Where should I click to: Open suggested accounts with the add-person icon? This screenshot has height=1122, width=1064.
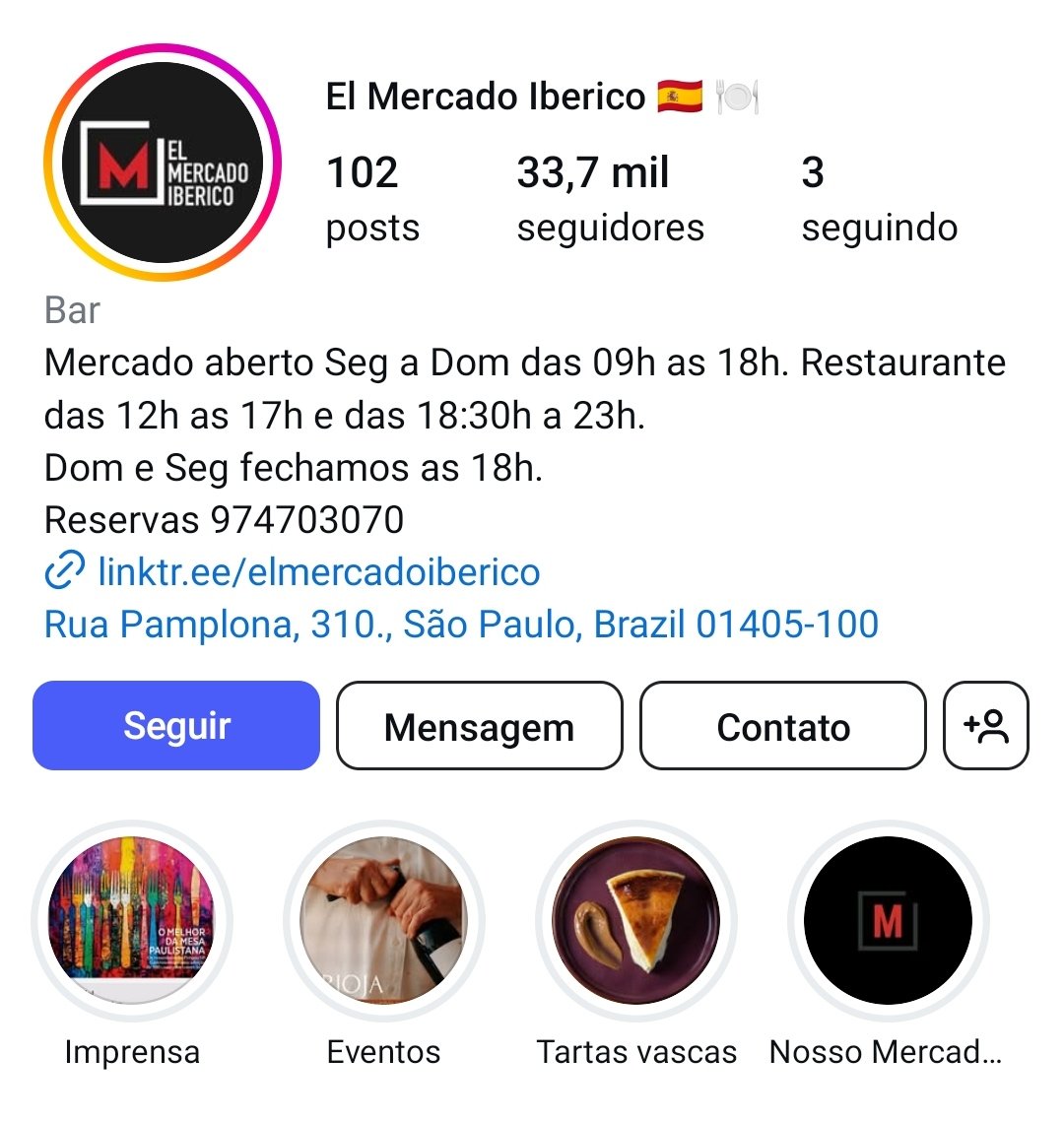[x=986, y=726]
